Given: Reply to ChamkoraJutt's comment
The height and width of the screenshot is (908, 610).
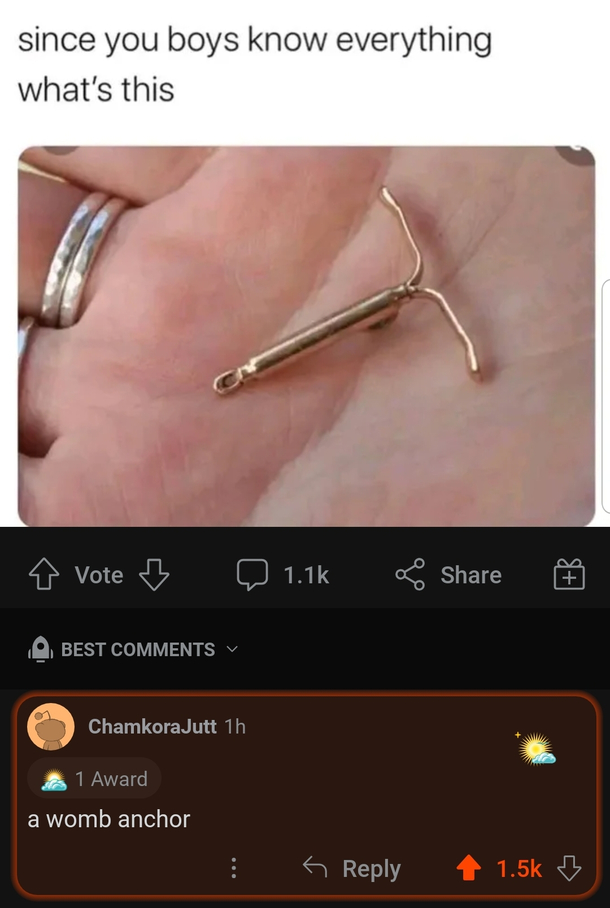Looking at the screenshot, I should pyautogui.click(x=352, y=869).
